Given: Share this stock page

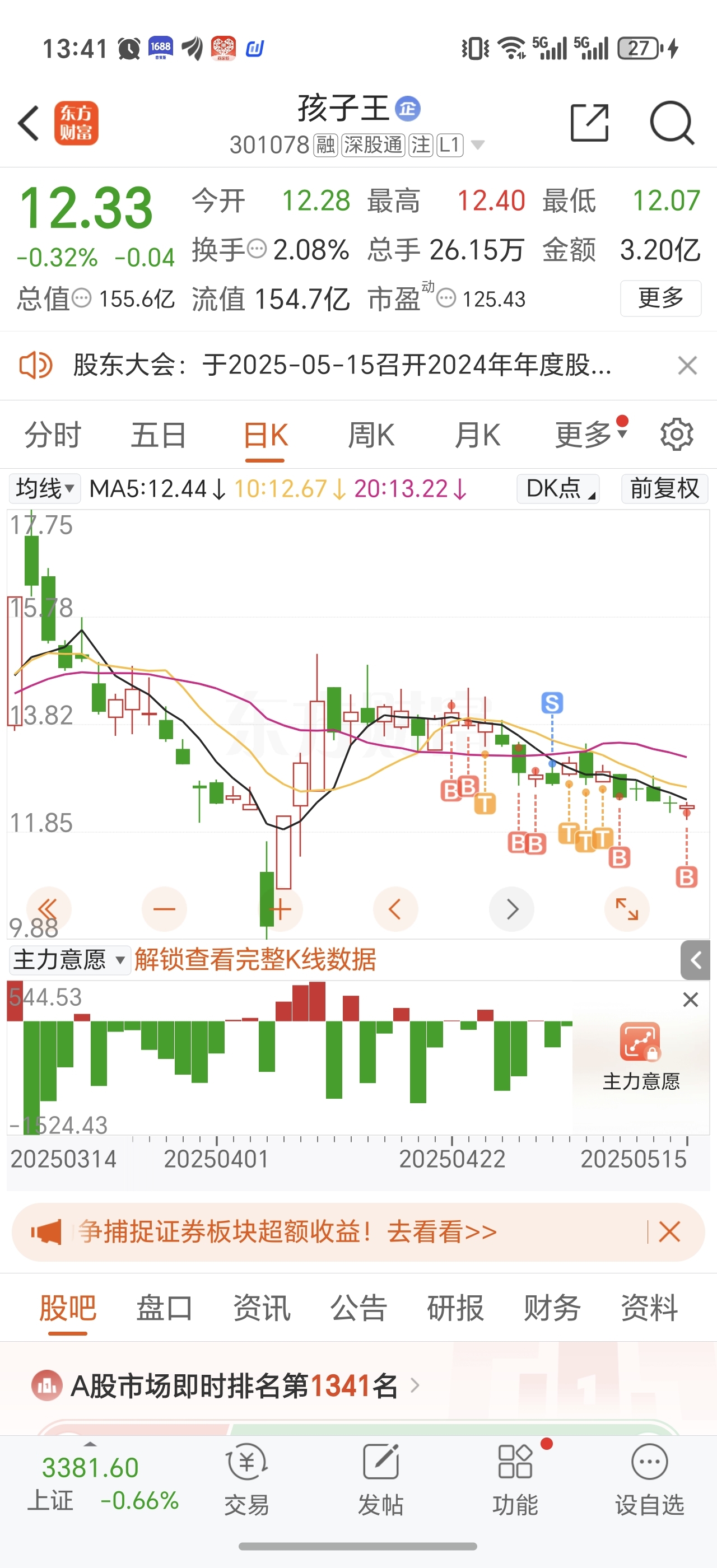Looking at the screenshot, I should coord(589,123).
